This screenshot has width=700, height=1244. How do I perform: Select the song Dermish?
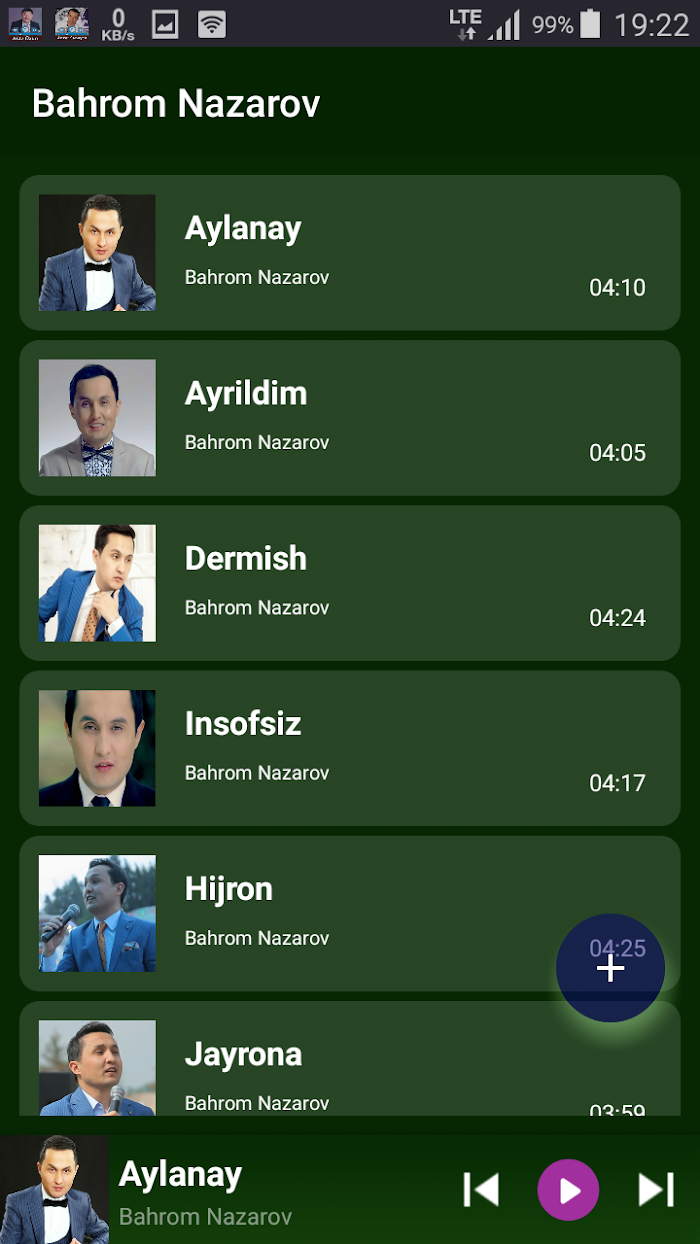[x=350, y=583]
